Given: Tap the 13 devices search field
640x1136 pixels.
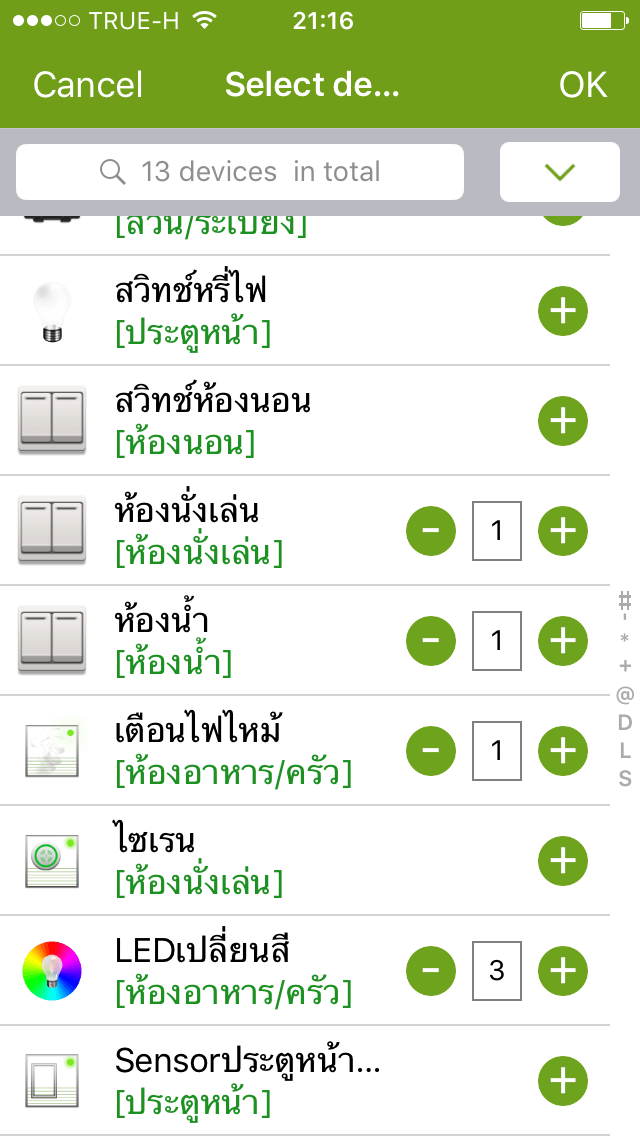Looking at the screenshot, I should pos(240,172).
